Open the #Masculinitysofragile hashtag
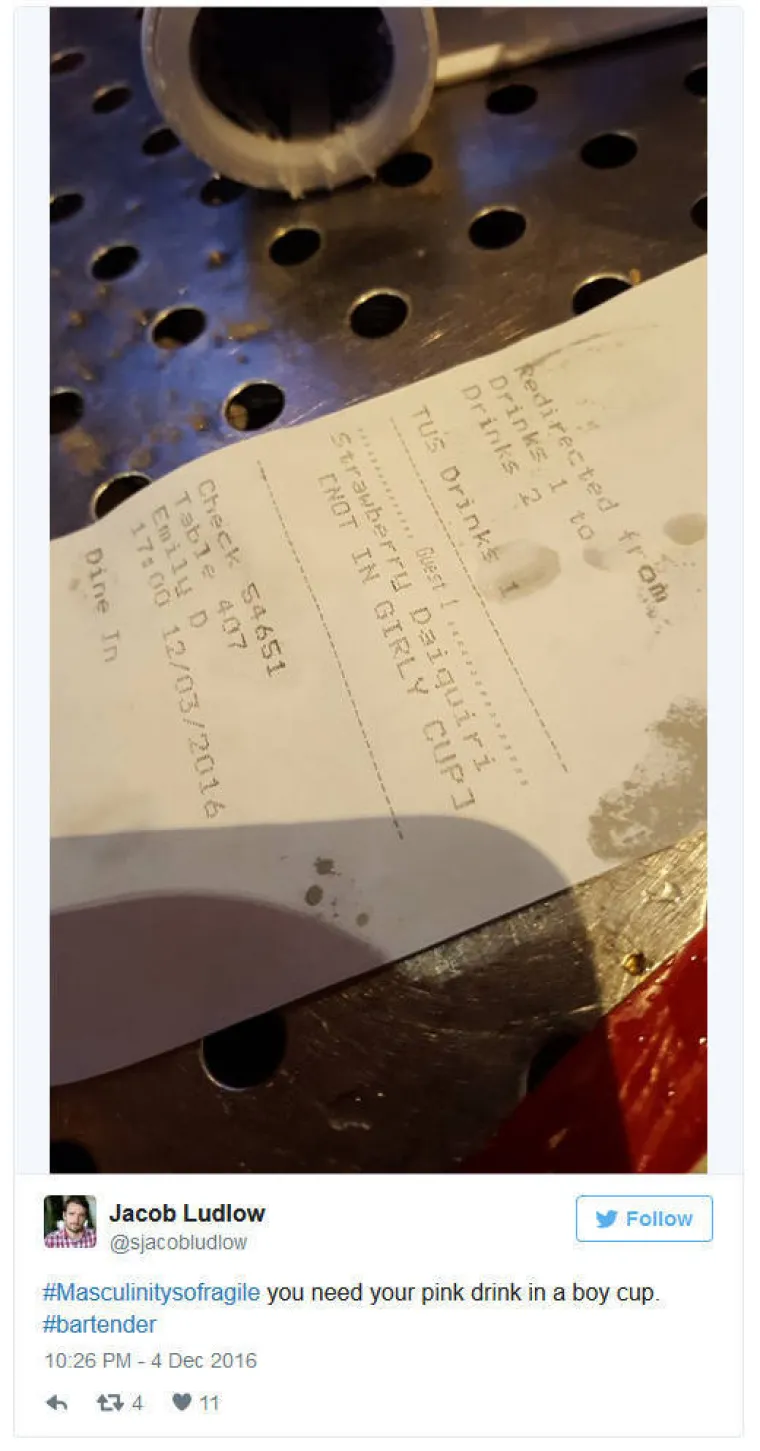Screen dimensions: 760x1451 coord(151,1292)
